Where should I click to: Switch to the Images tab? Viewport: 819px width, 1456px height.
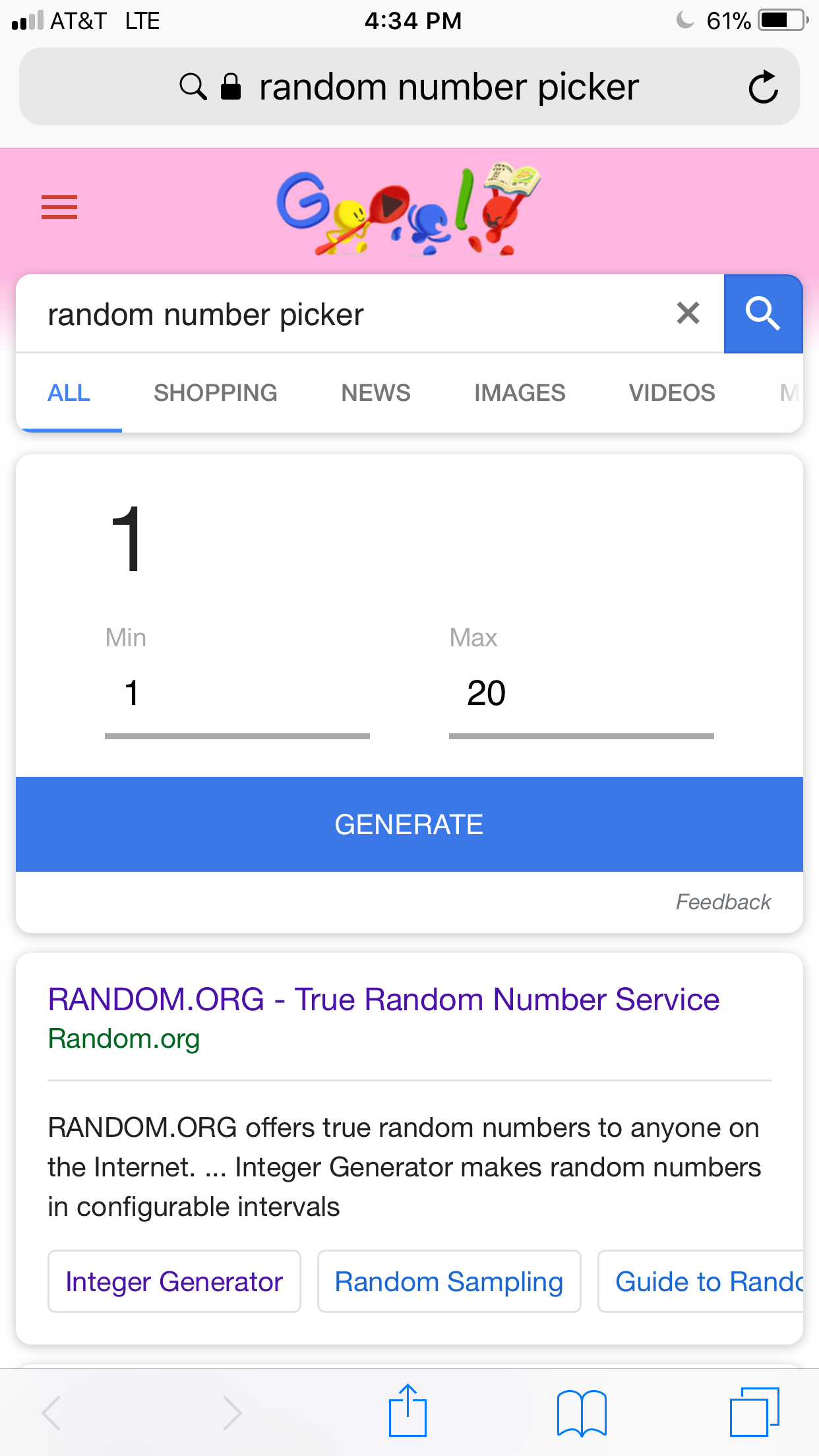point(520,393)
